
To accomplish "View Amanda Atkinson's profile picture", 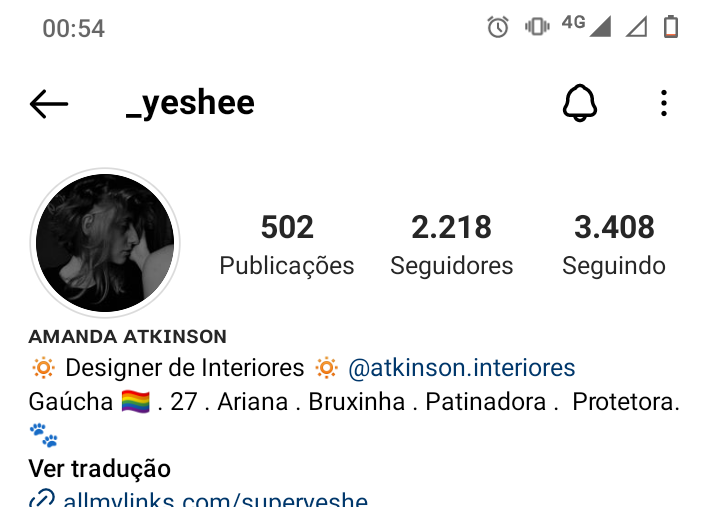I will coord(105,243).
